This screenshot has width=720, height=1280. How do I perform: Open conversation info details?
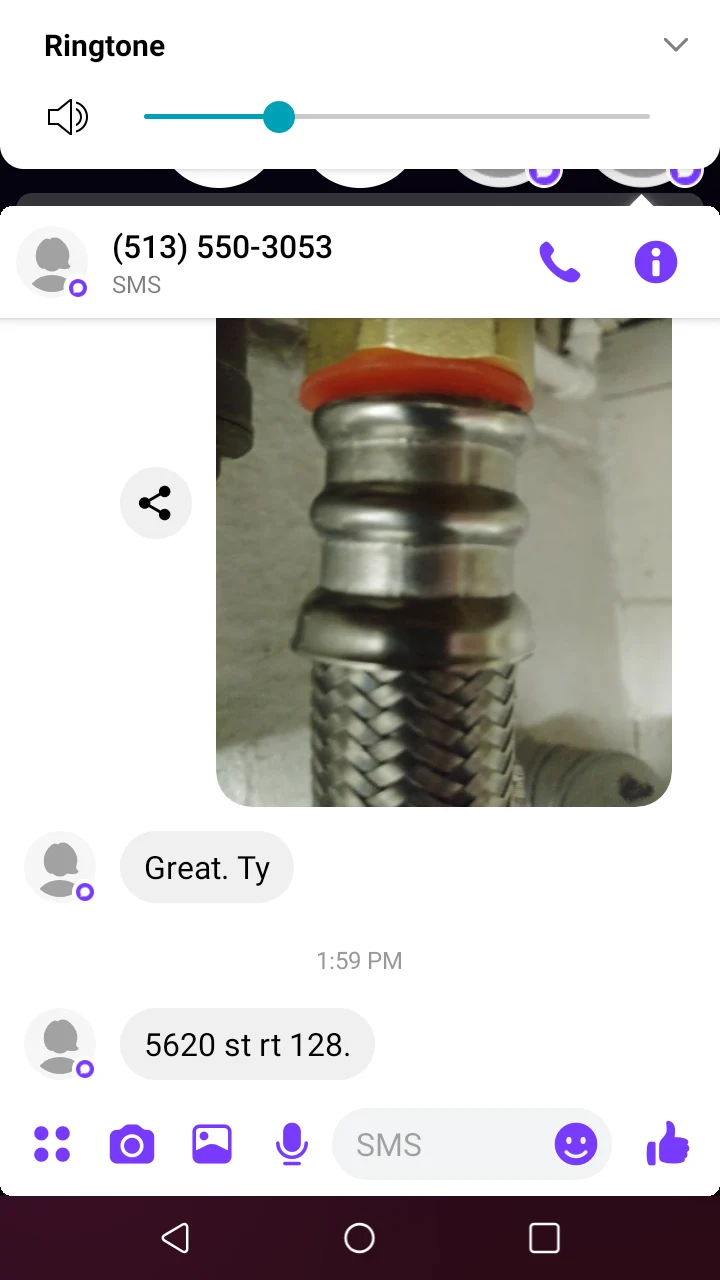[x=656, y=262]
